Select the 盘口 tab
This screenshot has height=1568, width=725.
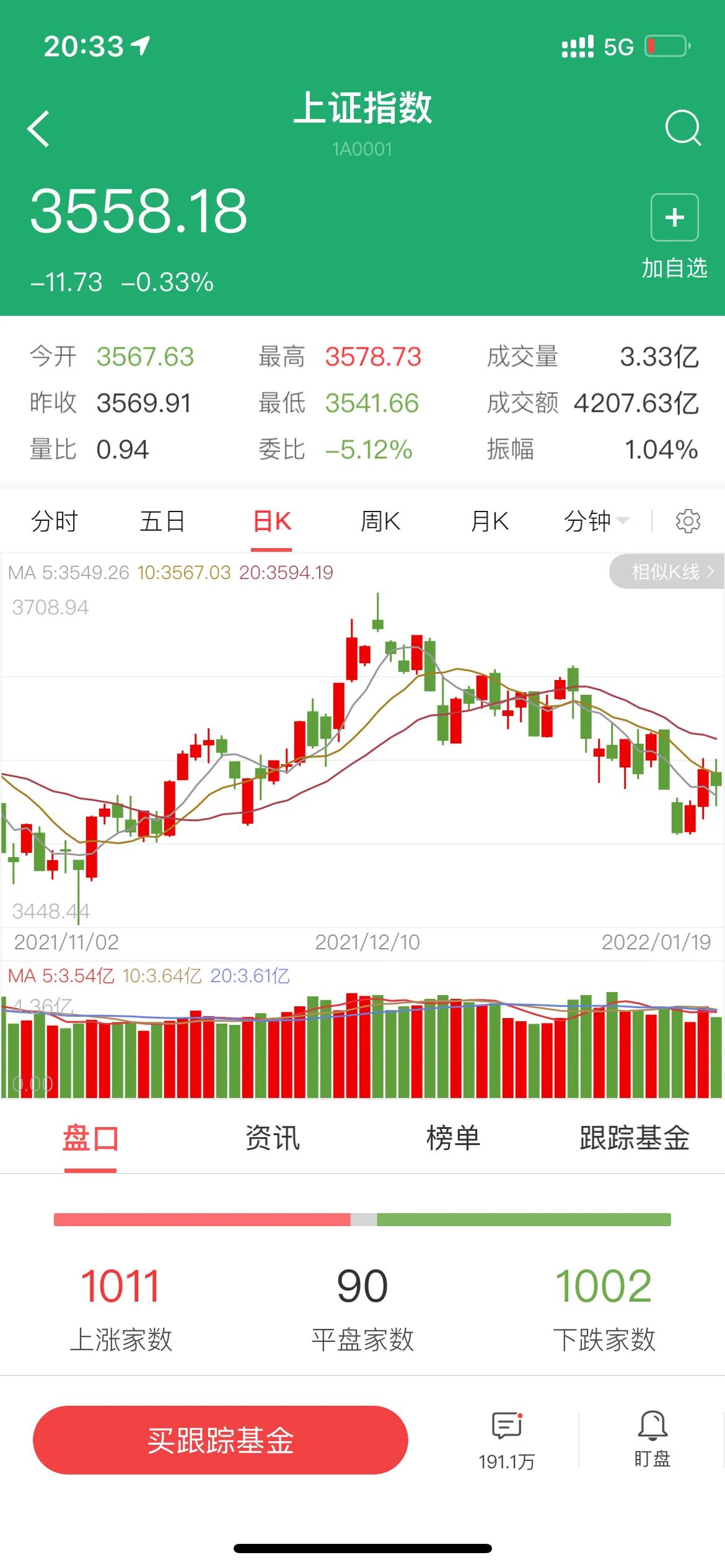(x=90, y=1138)
